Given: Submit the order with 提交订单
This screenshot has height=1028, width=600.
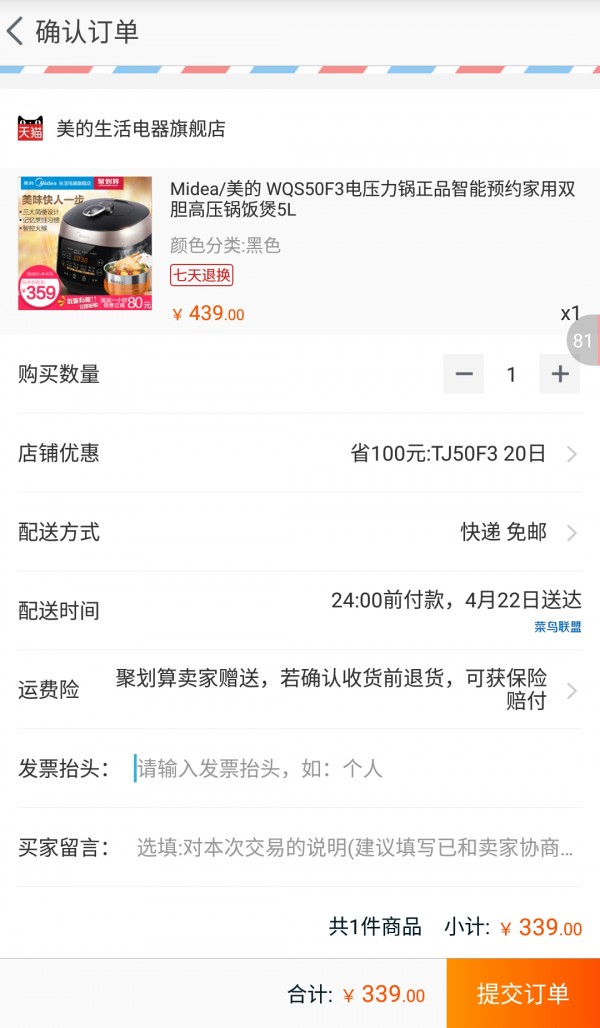Looking at the screenshot, I should coord(523,993).
